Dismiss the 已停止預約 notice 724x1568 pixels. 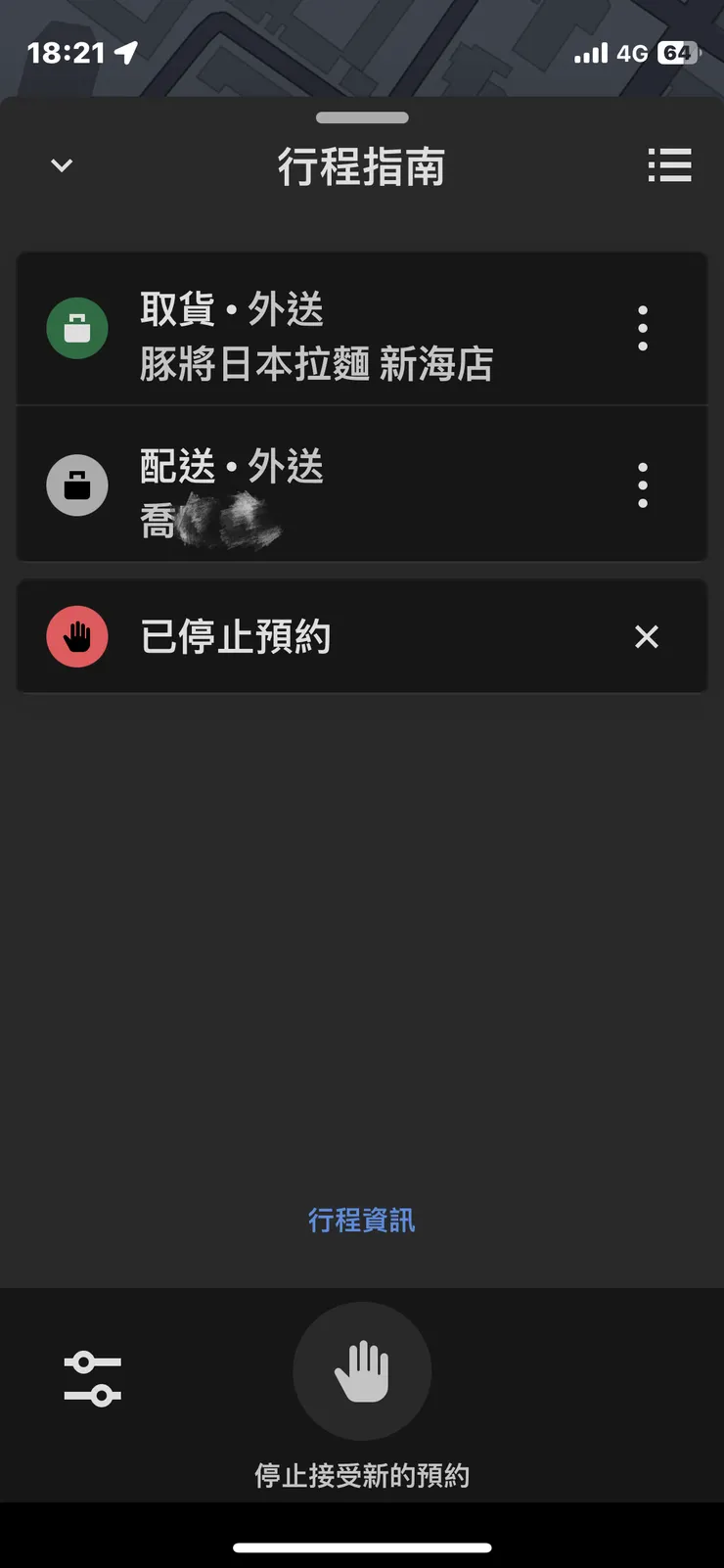647,636
